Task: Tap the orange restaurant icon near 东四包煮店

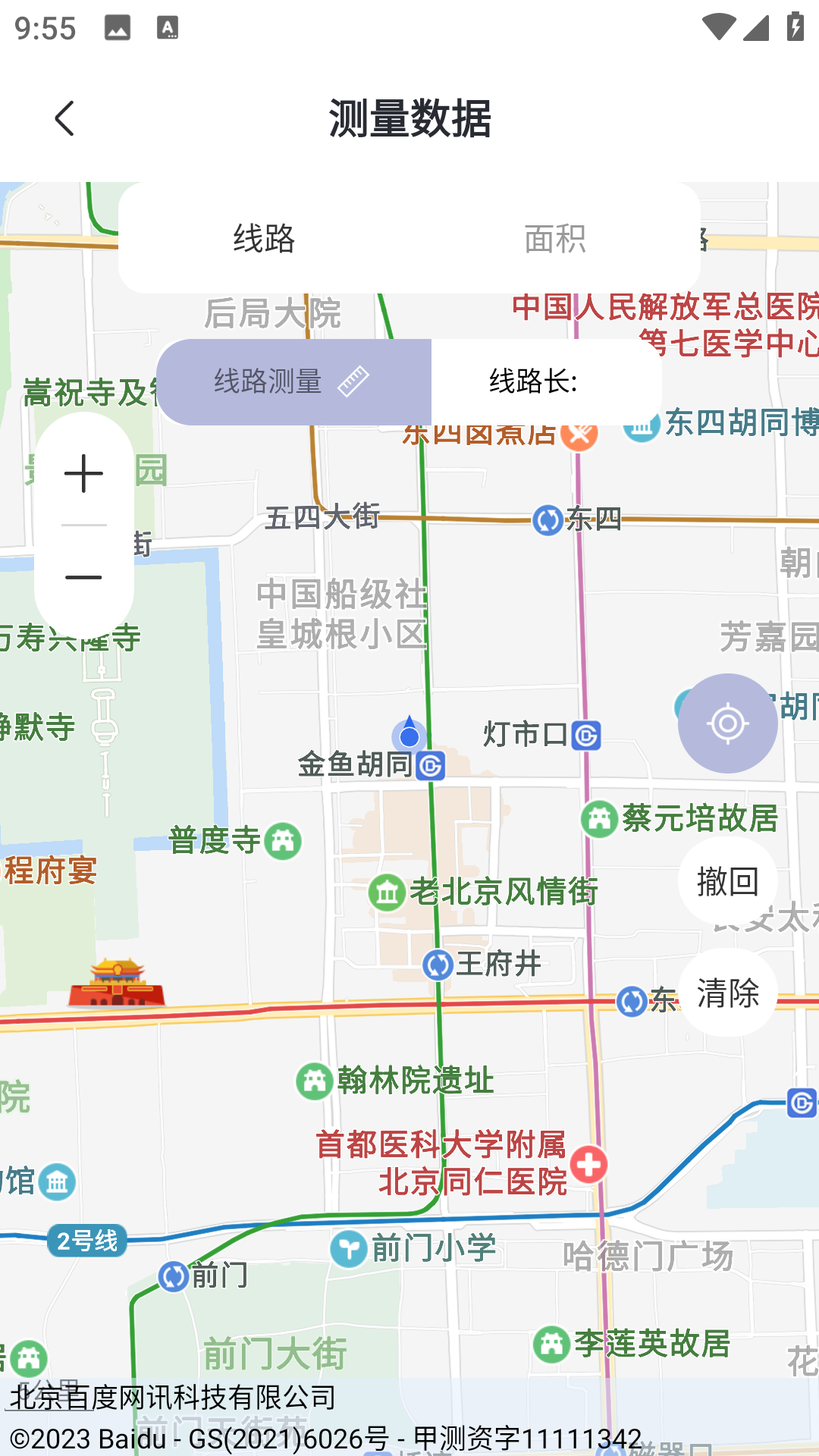Action: (579, 435)
